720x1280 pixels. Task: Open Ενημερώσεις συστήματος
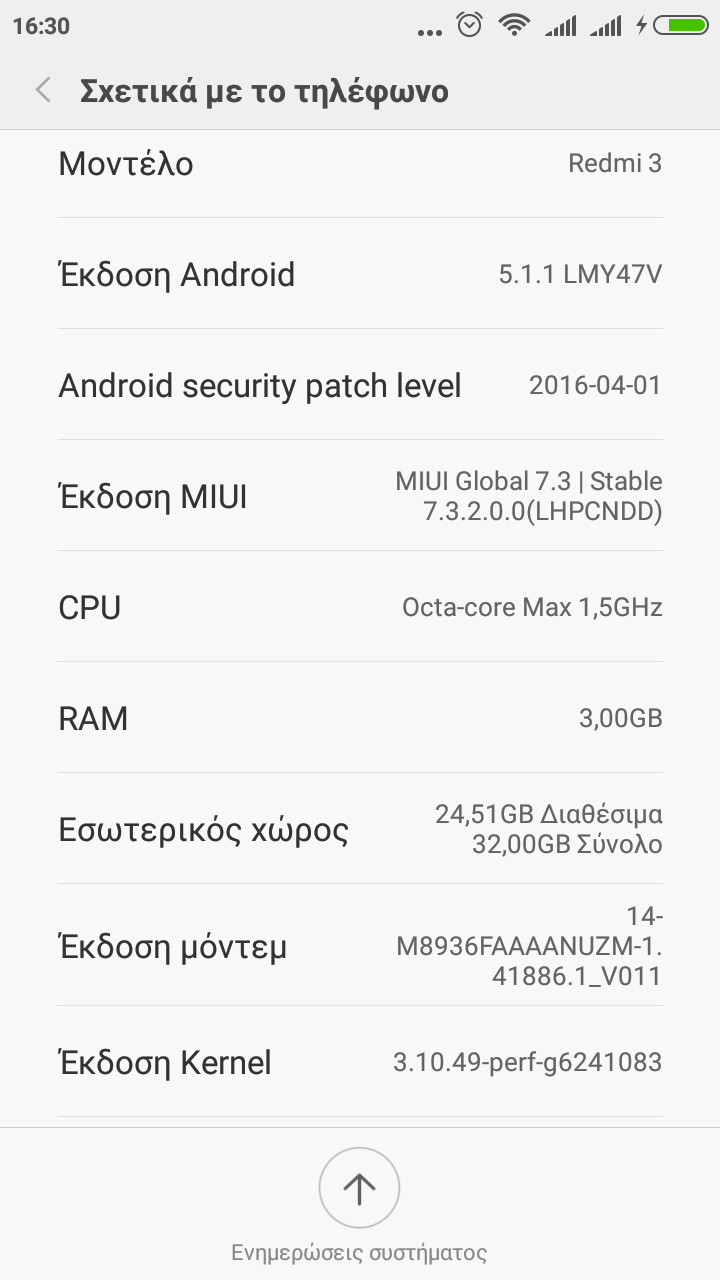359,1188
